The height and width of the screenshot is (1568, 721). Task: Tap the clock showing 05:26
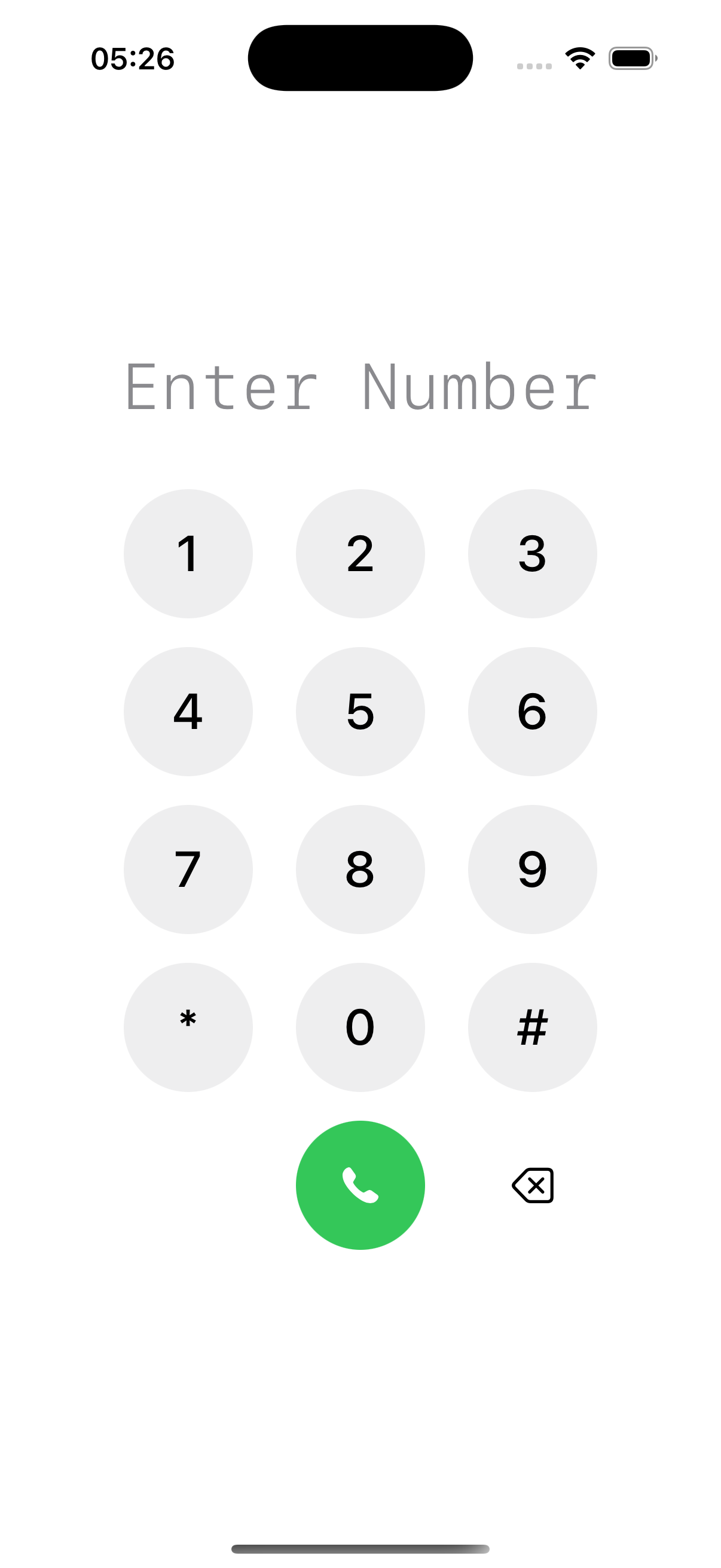(133, 59)
